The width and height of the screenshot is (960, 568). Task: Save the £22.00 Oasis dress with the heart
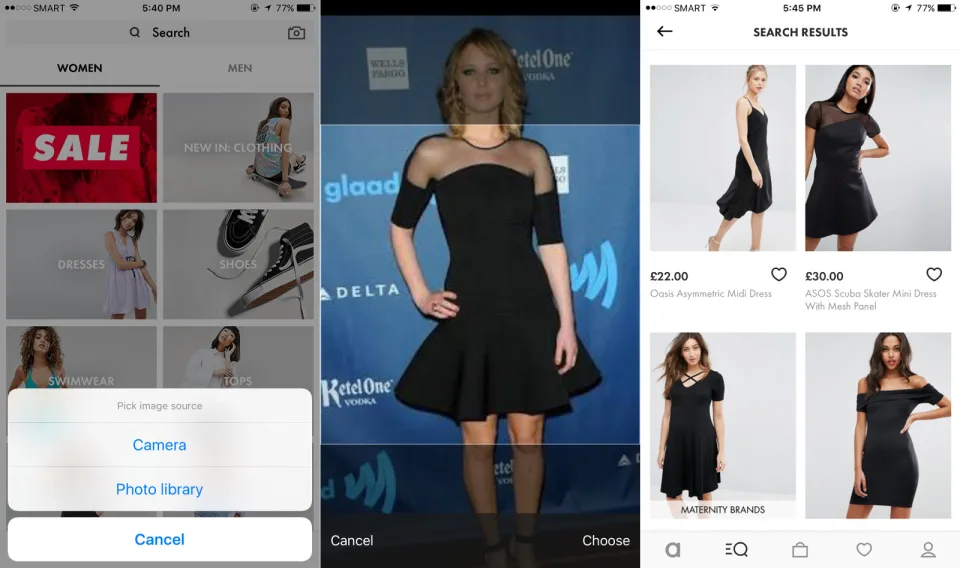tap(778, 274)
